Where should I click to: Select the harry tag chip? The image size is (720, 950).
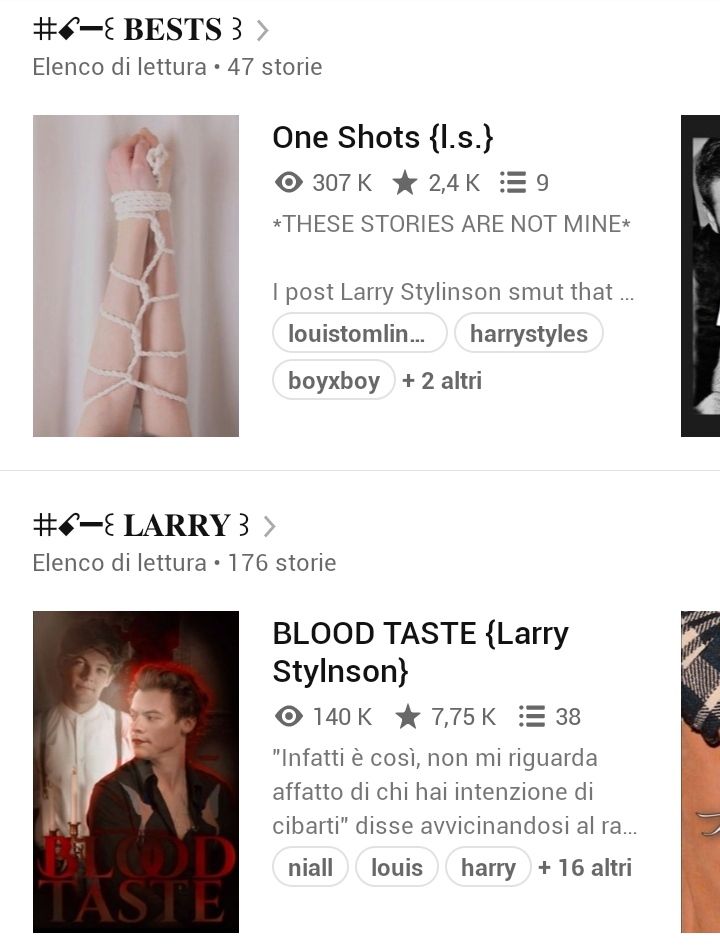[487, 867]
